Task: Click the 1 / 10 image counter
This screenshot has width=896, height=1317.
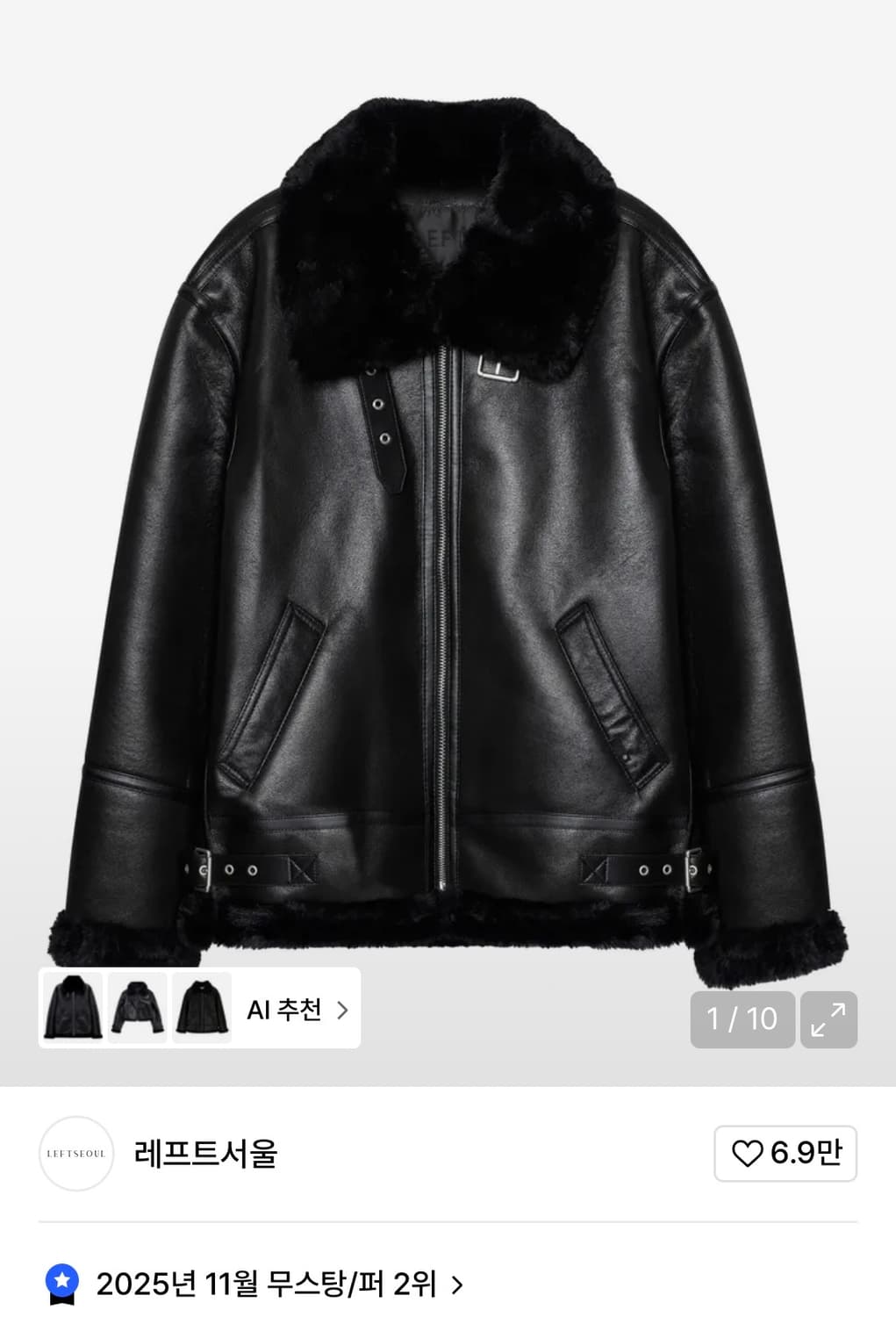Action: pyautogui.click(x=742, y=1018)
